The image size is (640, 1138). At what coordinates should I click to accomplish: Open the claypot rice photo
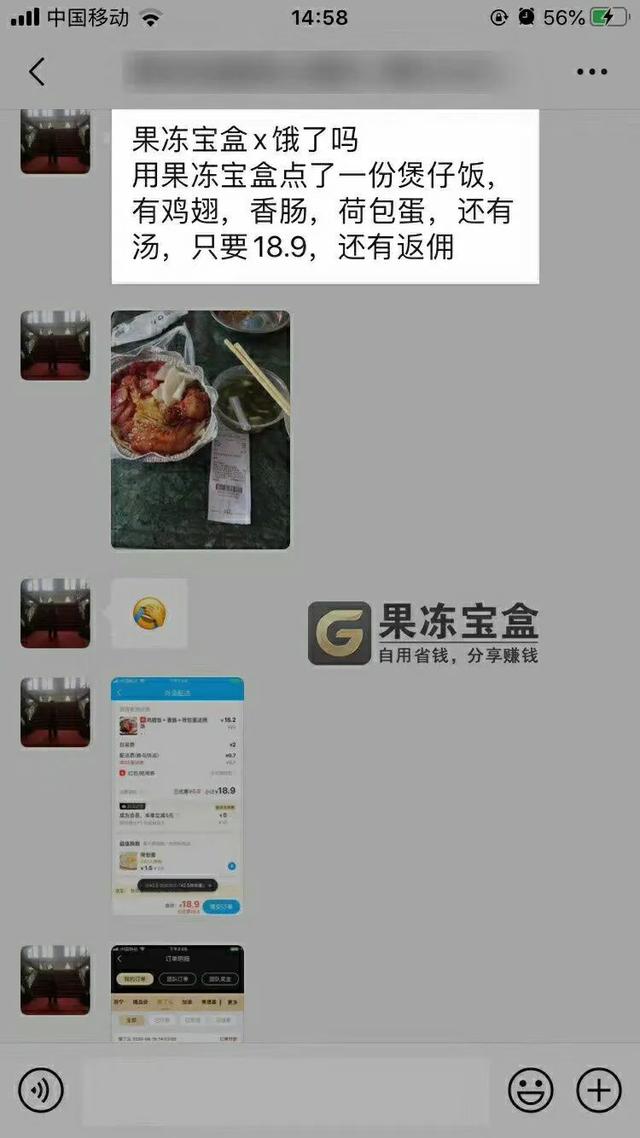200,429
